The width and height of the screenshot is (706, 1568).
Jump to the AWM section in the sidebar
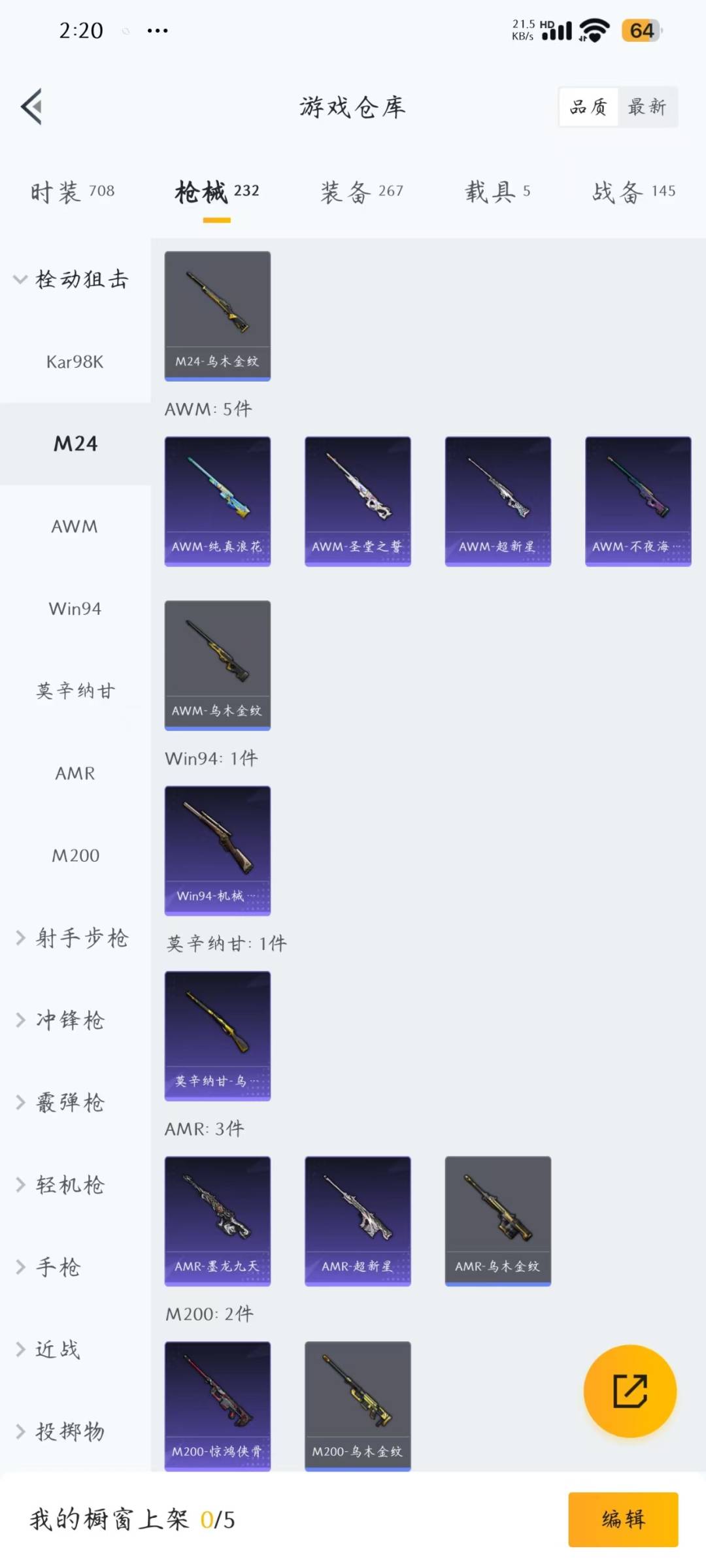(x=75, y=527)
